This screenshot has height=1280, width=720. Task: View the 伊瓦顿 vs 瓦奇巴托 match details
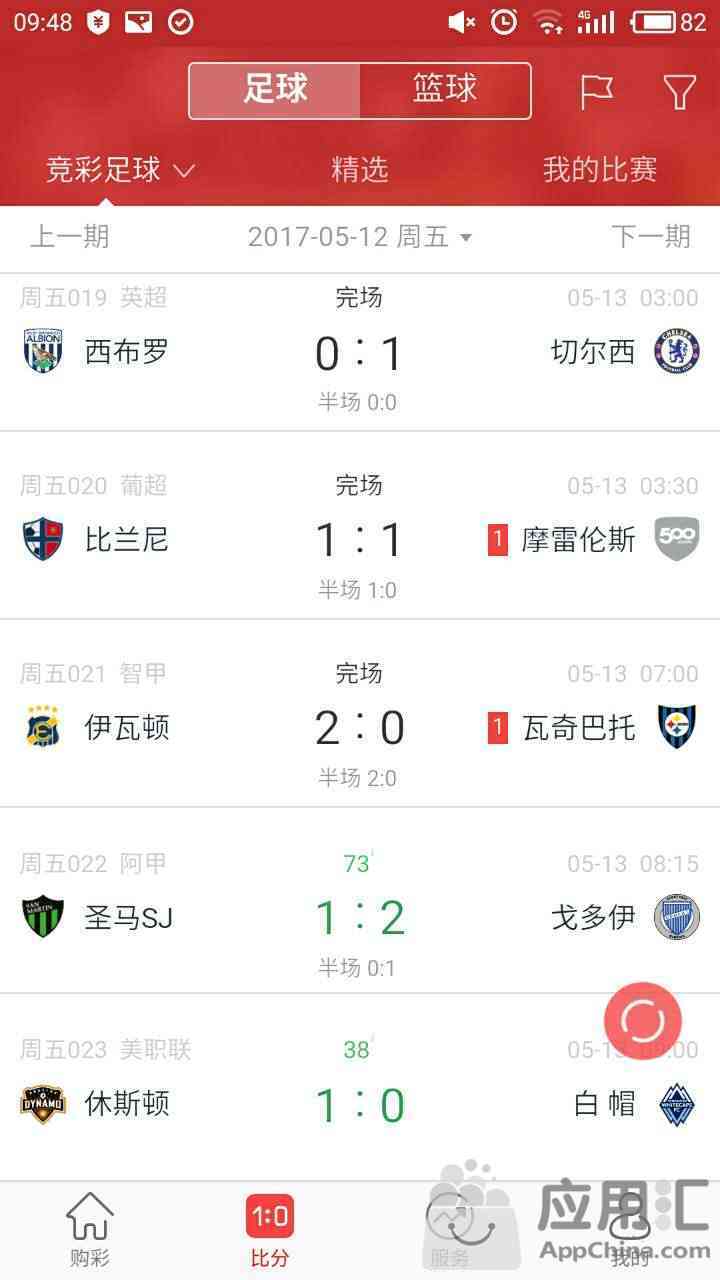tap(360, 713)
